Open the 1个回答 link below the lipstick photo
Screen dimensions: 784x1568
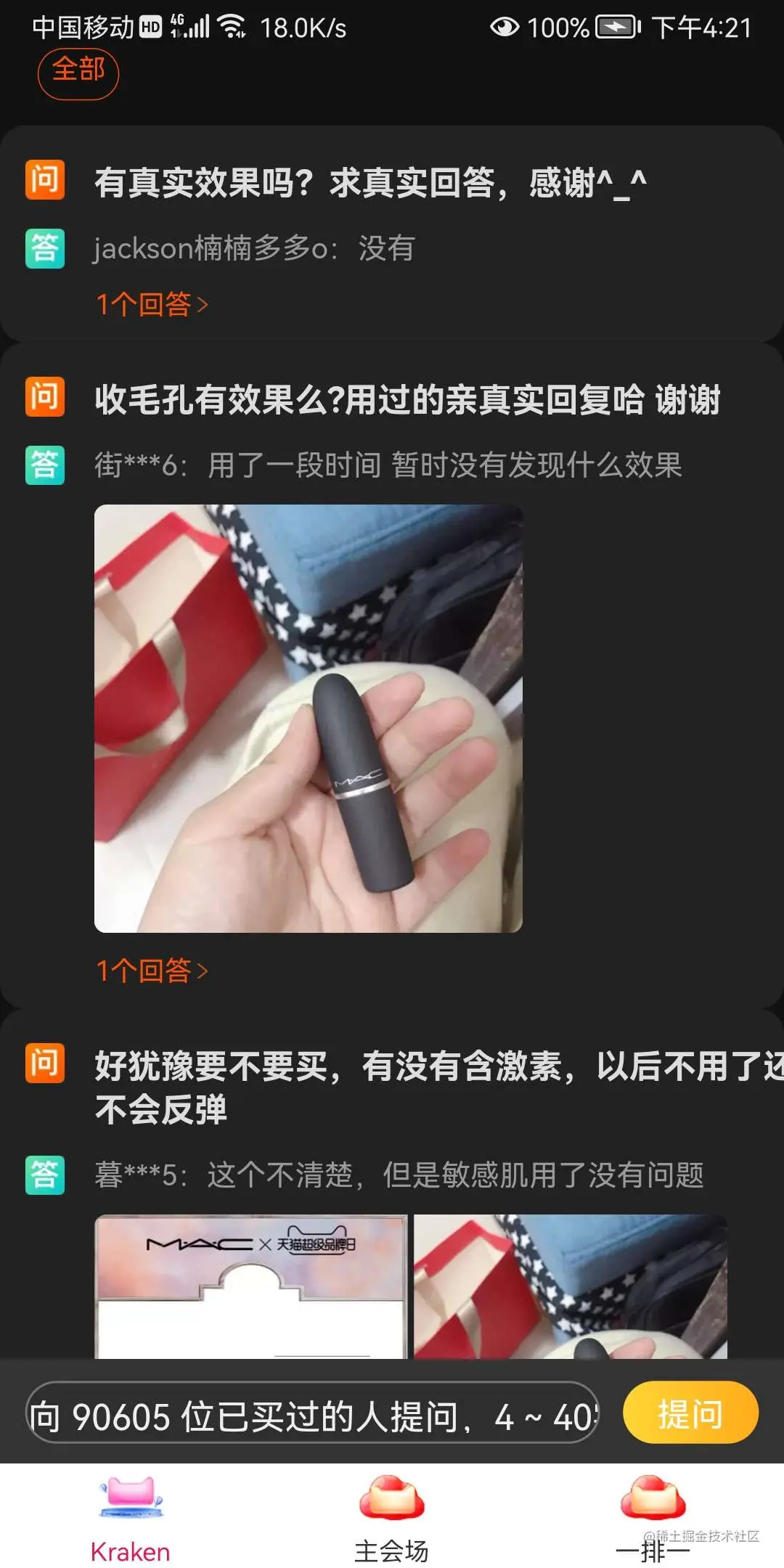tap(152, 971)
